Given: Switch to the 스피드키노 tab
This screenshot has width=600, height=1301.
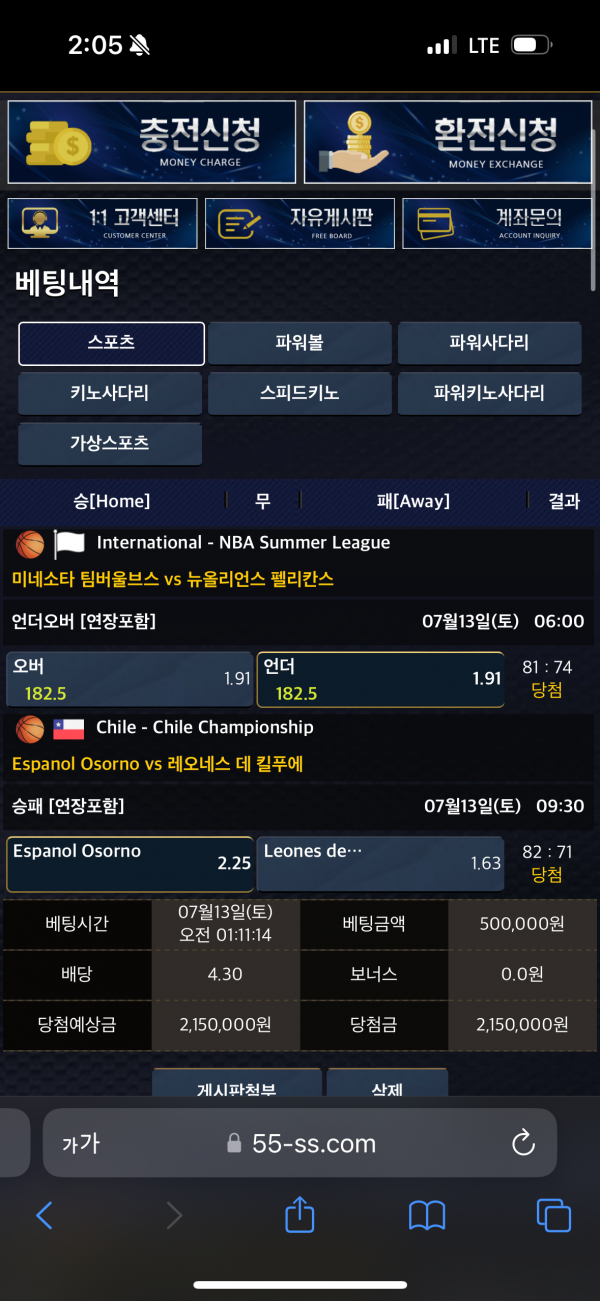Looking at the screenshot, I should [300, 393].
